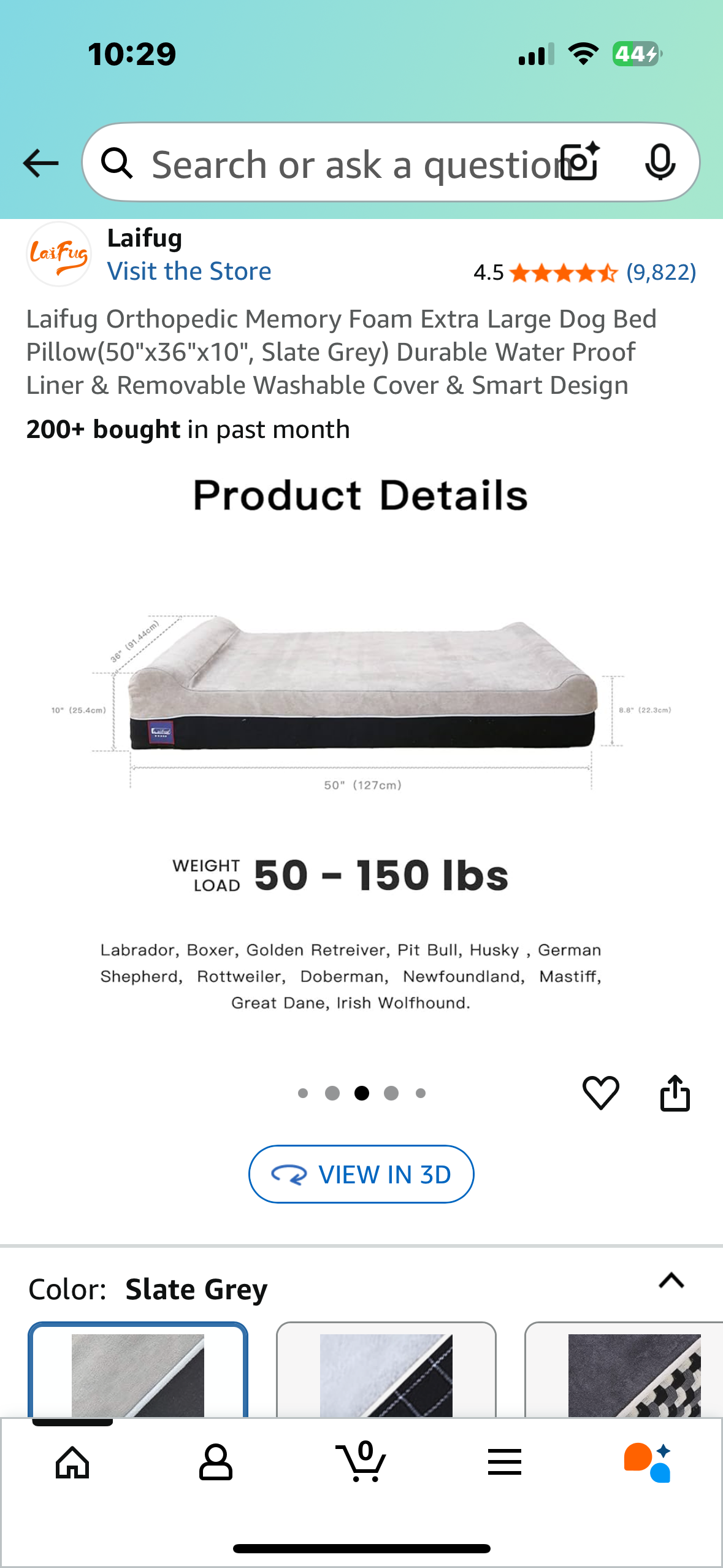
Task: Go back using the arrow
Action: [40, 163]
